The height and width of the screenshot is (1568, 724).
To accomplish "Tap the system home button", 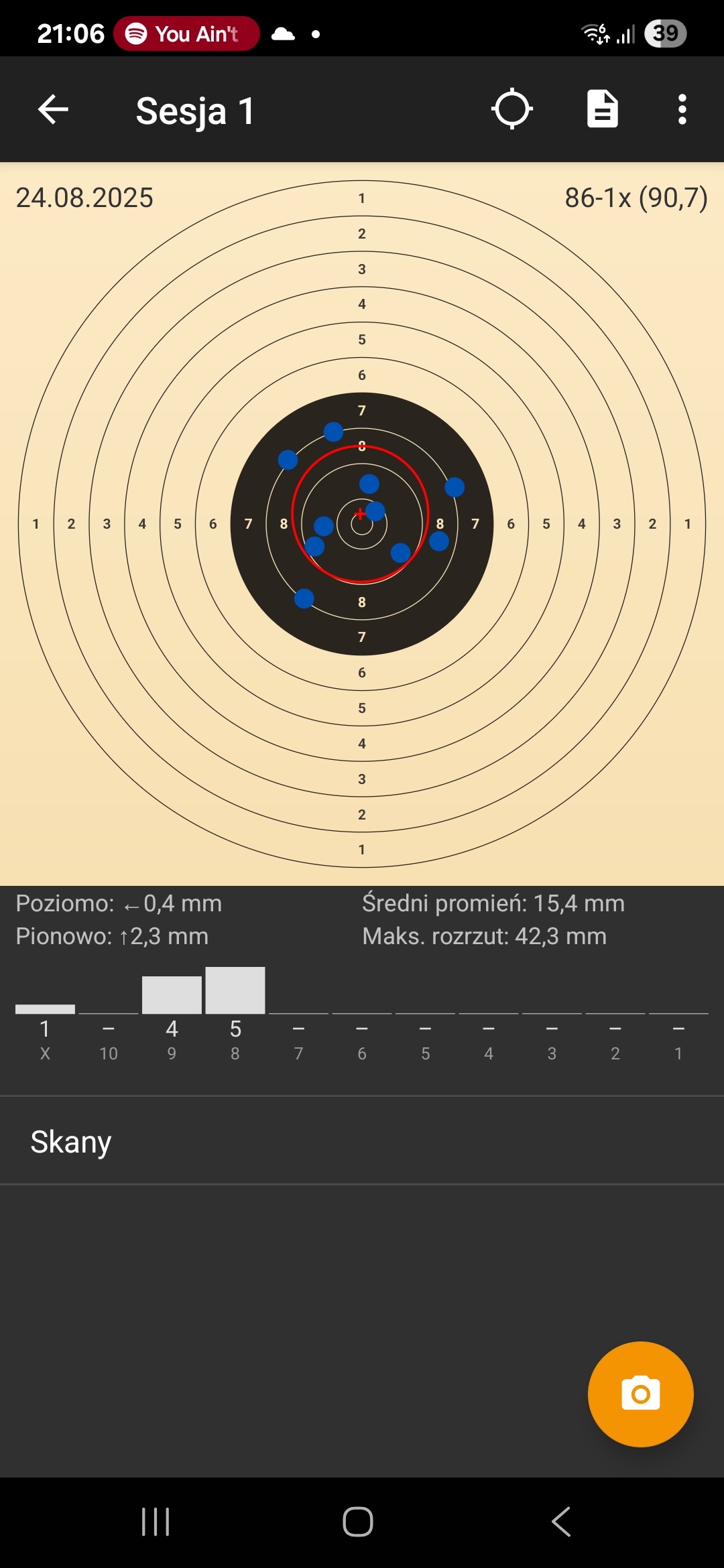I will [x=358, y=1522].
